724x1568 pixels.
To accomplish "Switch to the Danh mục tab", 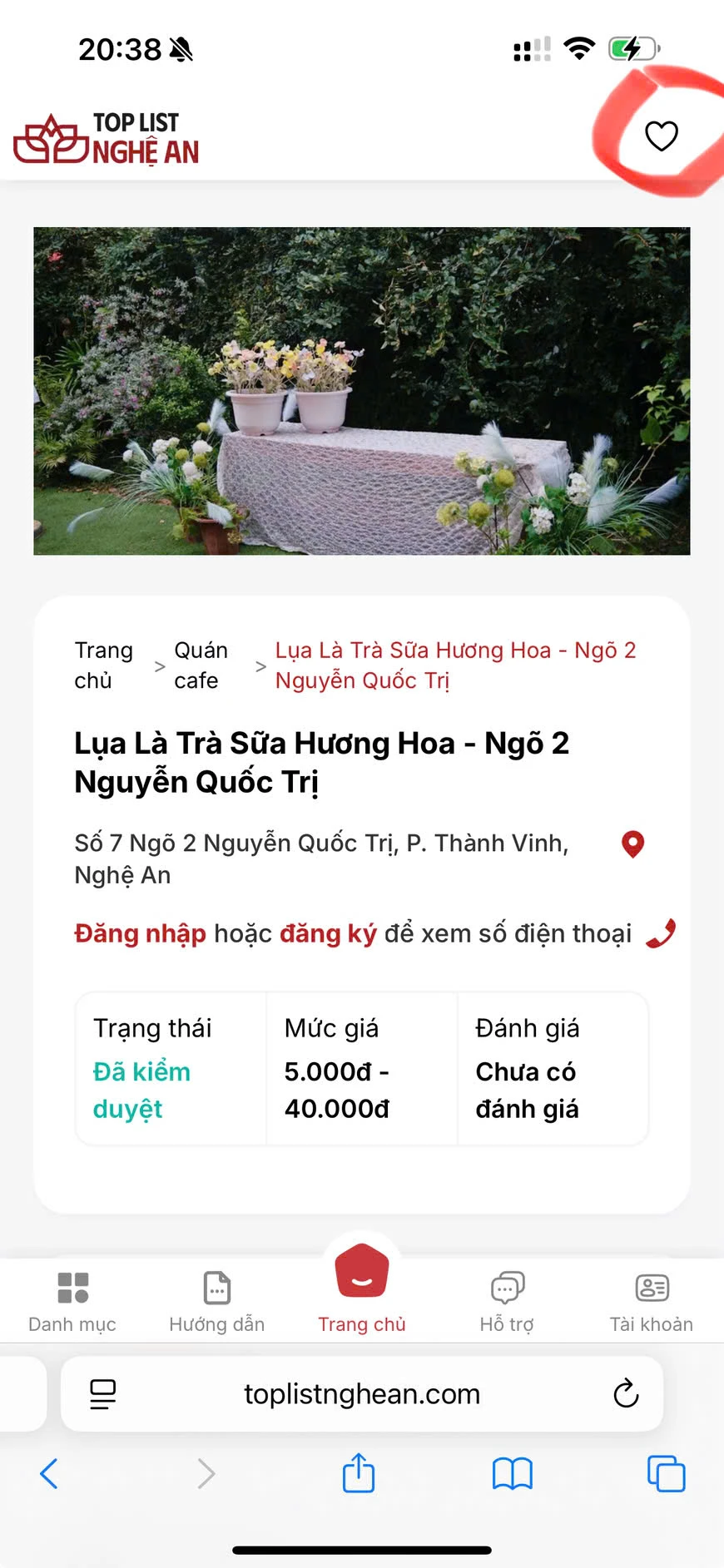I will (72, 1302).
